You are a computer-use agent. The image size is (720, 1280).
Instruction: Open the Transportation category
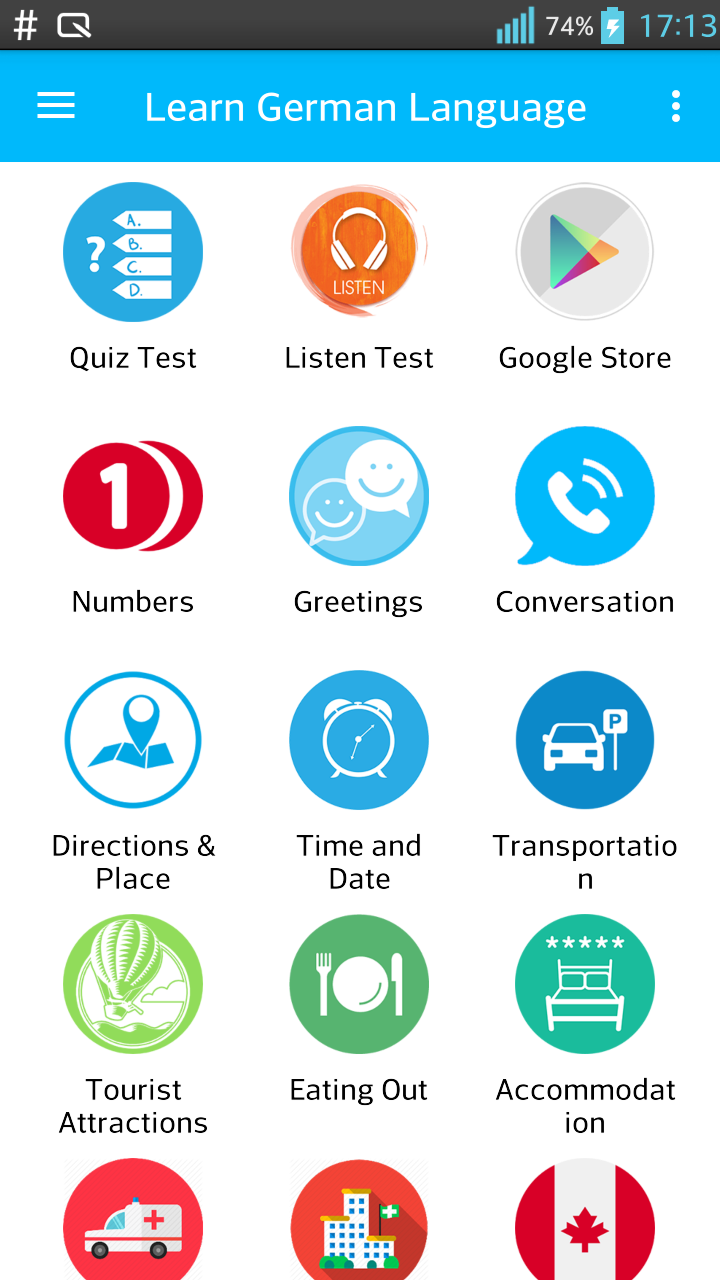tap(584, 740)
